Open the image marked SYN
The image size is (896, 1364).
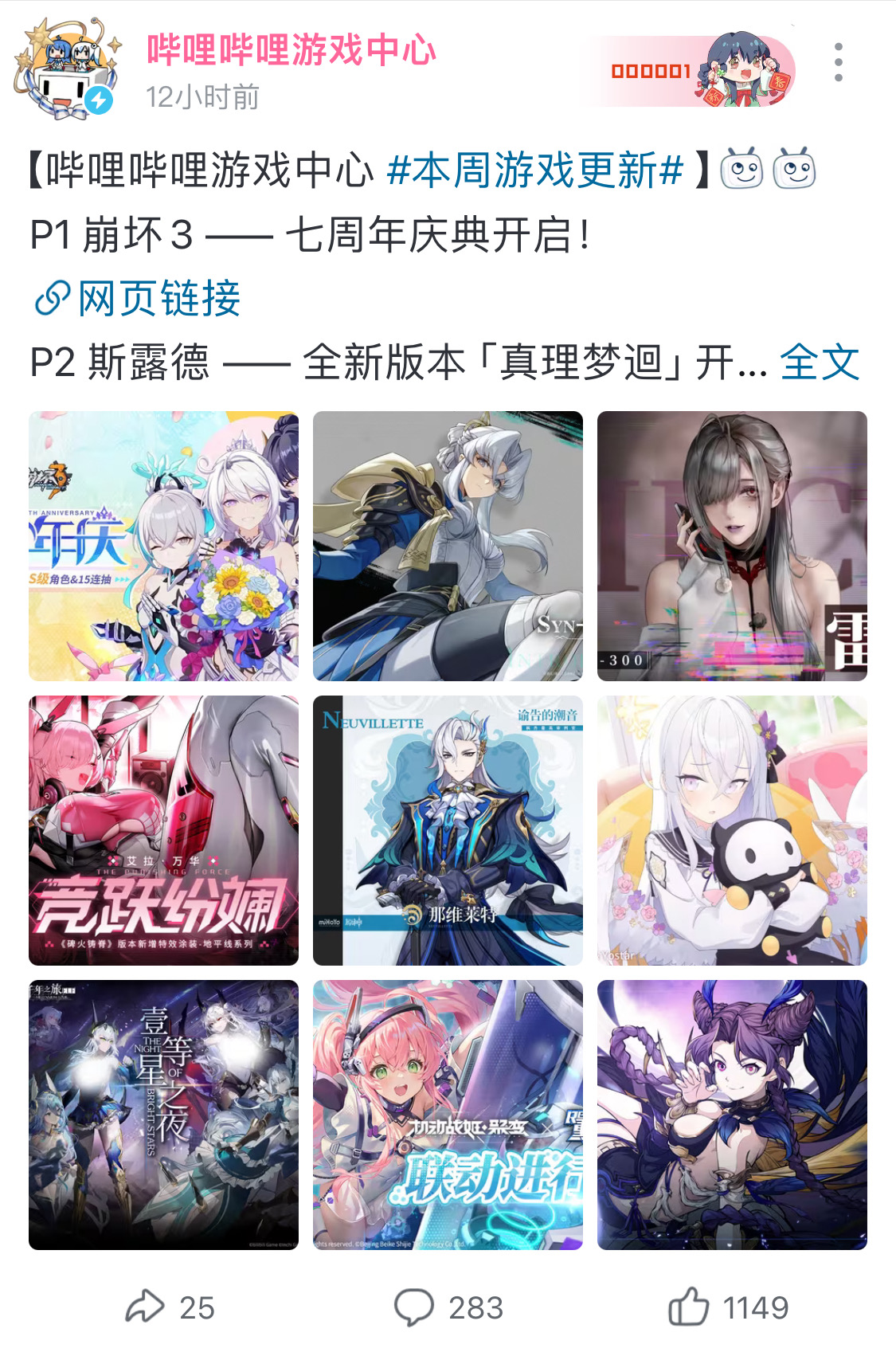click(x=448, y=546)
